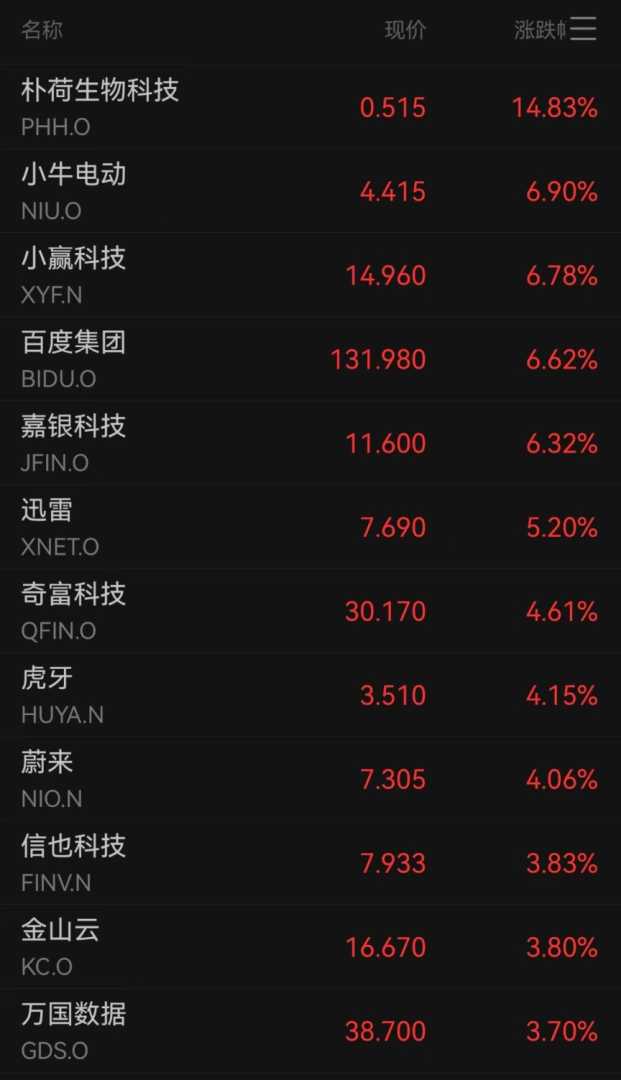Select 信也科技 FINV.N row
The height and width of the screenshot is (1080, 621).
point(74,863)
